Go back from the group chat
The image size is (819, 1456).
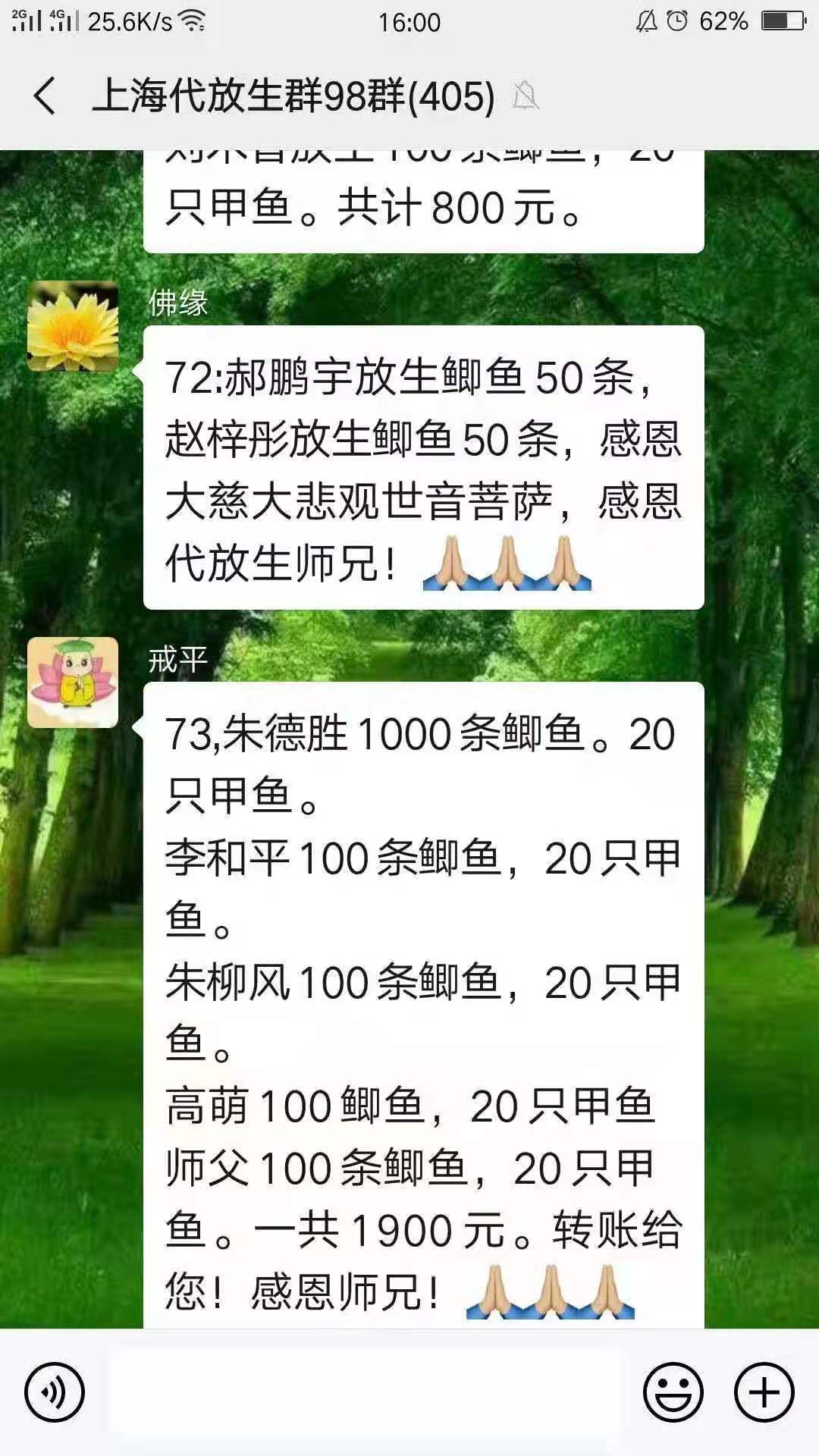tap(45, 96)
